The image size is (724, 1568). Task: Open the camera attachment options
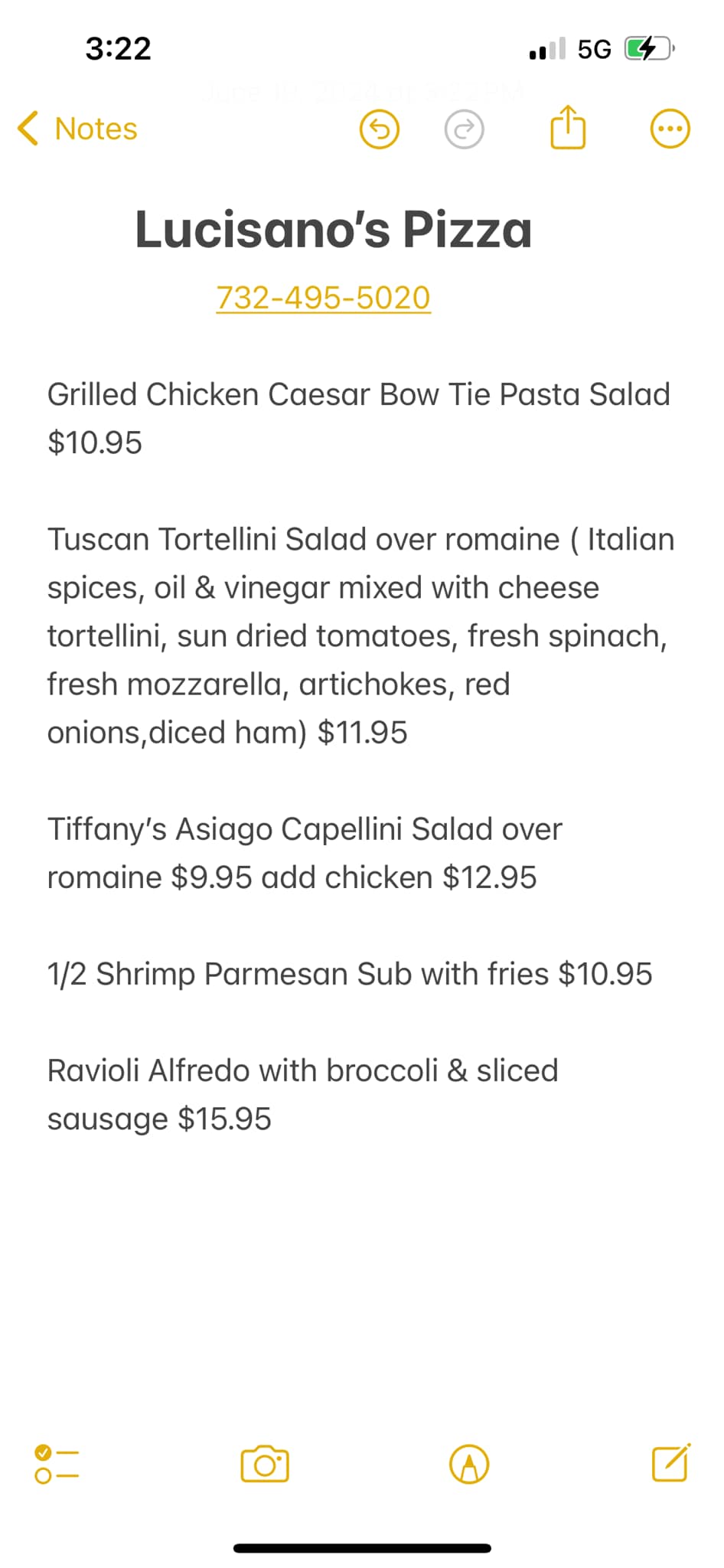[x=265, y=1464]
